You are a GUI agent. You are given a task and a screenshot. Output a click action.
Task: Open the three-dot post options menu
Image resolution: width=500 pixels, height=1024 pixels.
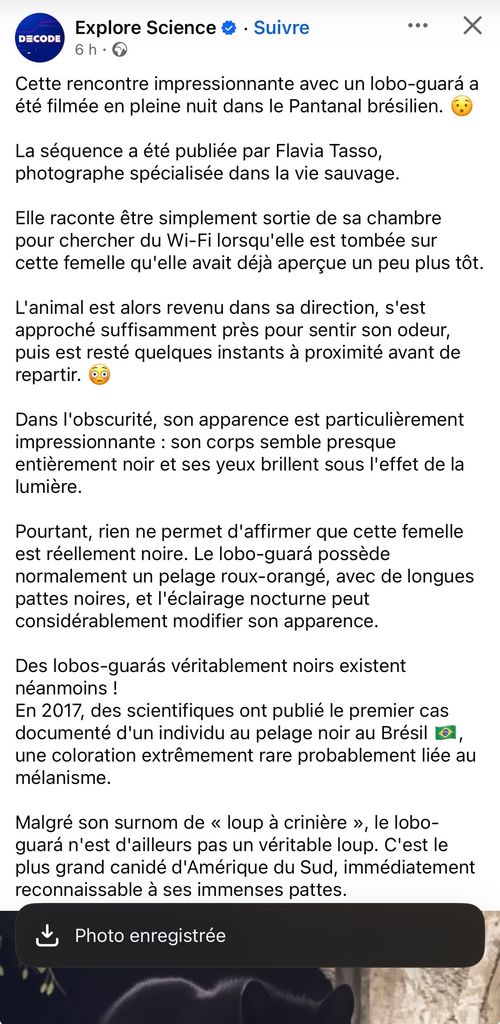[418, 25]
